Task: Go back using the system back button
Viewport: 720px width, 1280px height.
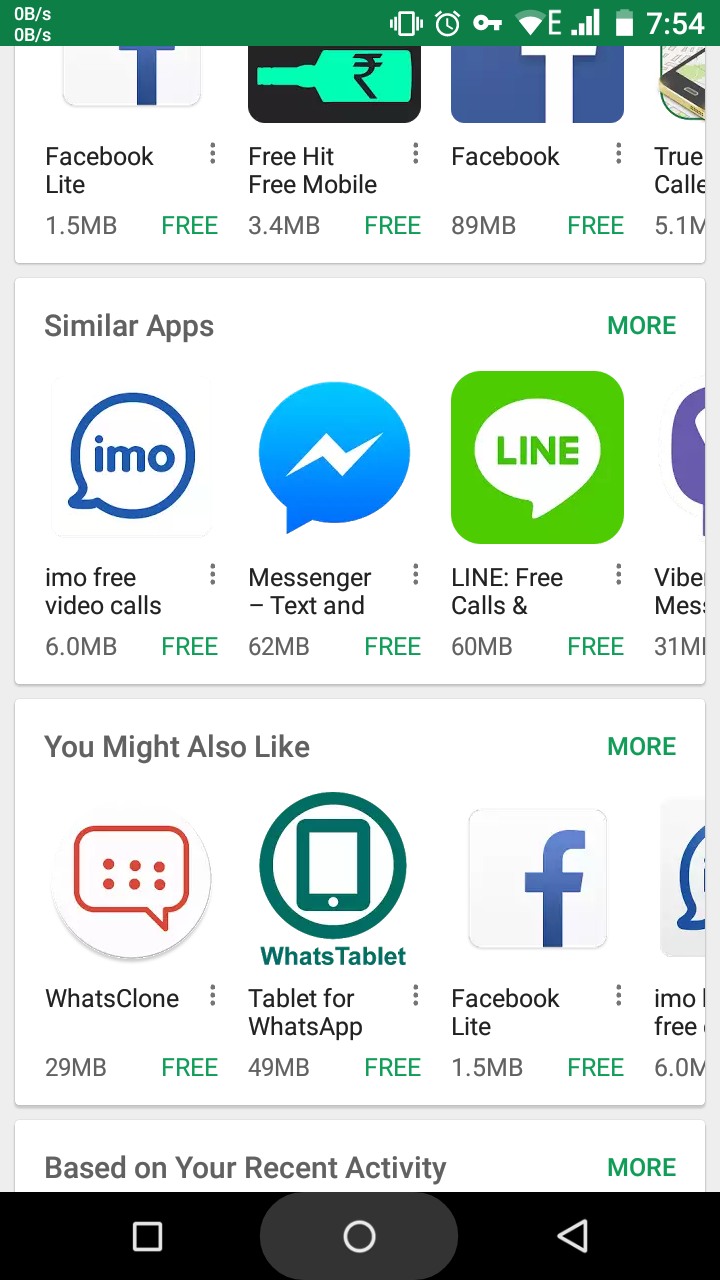Action: [572, 1237]
